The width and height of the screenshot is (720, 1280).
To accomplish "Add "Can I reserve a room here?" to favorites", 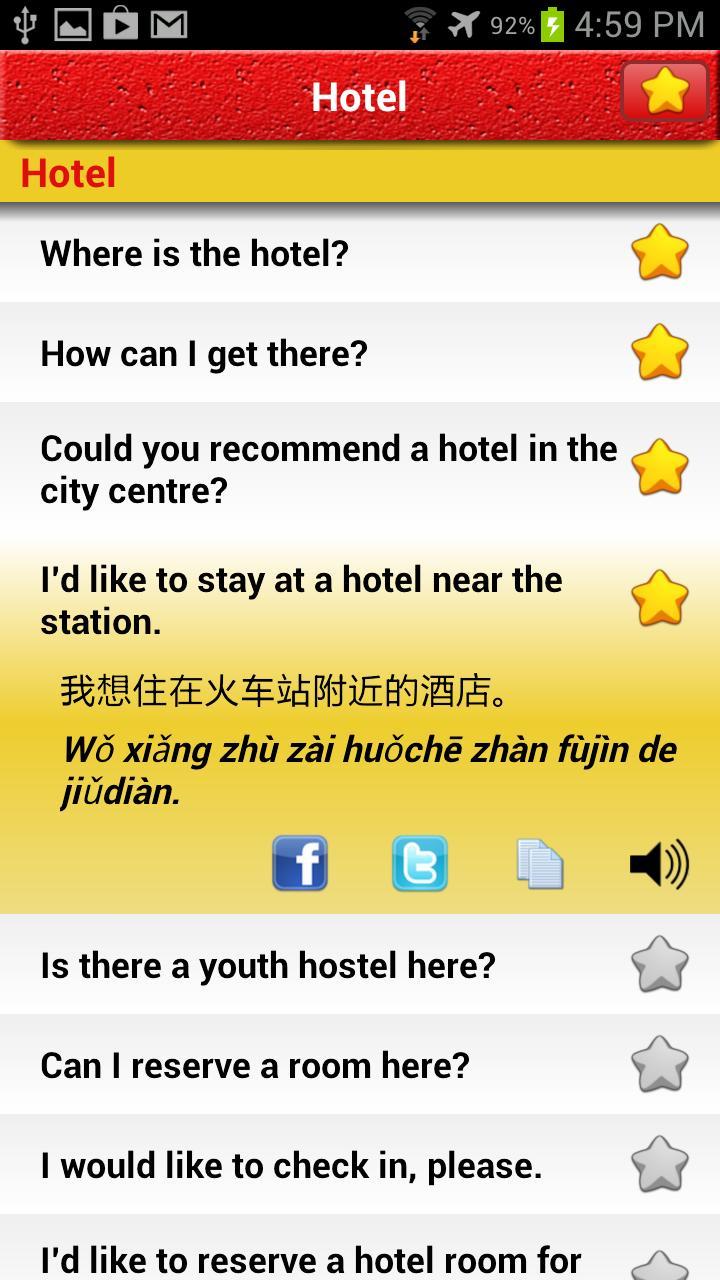I will coord(660,1064).
